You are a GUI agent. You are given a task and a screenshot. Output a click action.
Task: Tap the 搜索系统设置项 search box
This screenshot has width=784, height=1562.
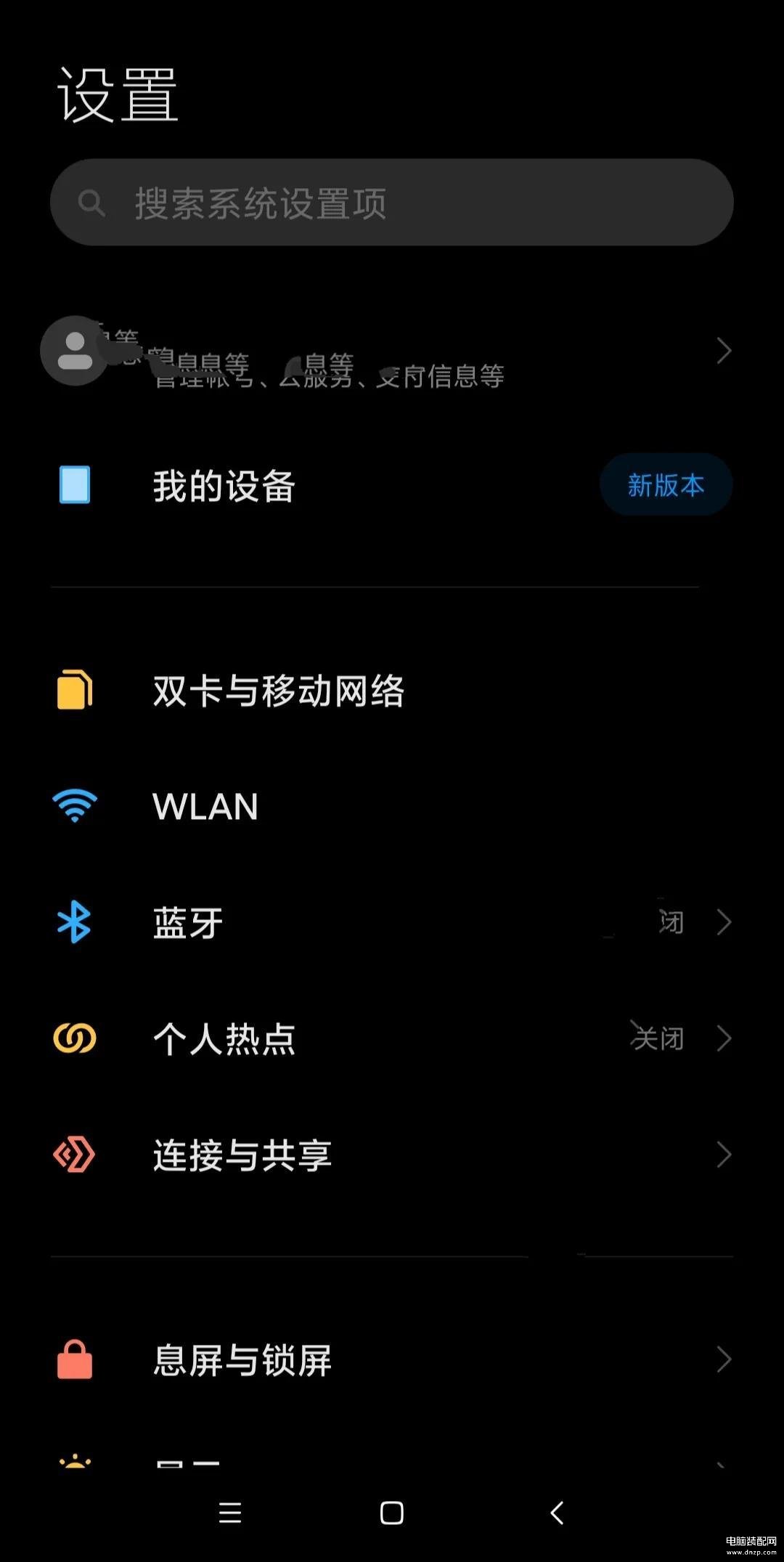392,203
